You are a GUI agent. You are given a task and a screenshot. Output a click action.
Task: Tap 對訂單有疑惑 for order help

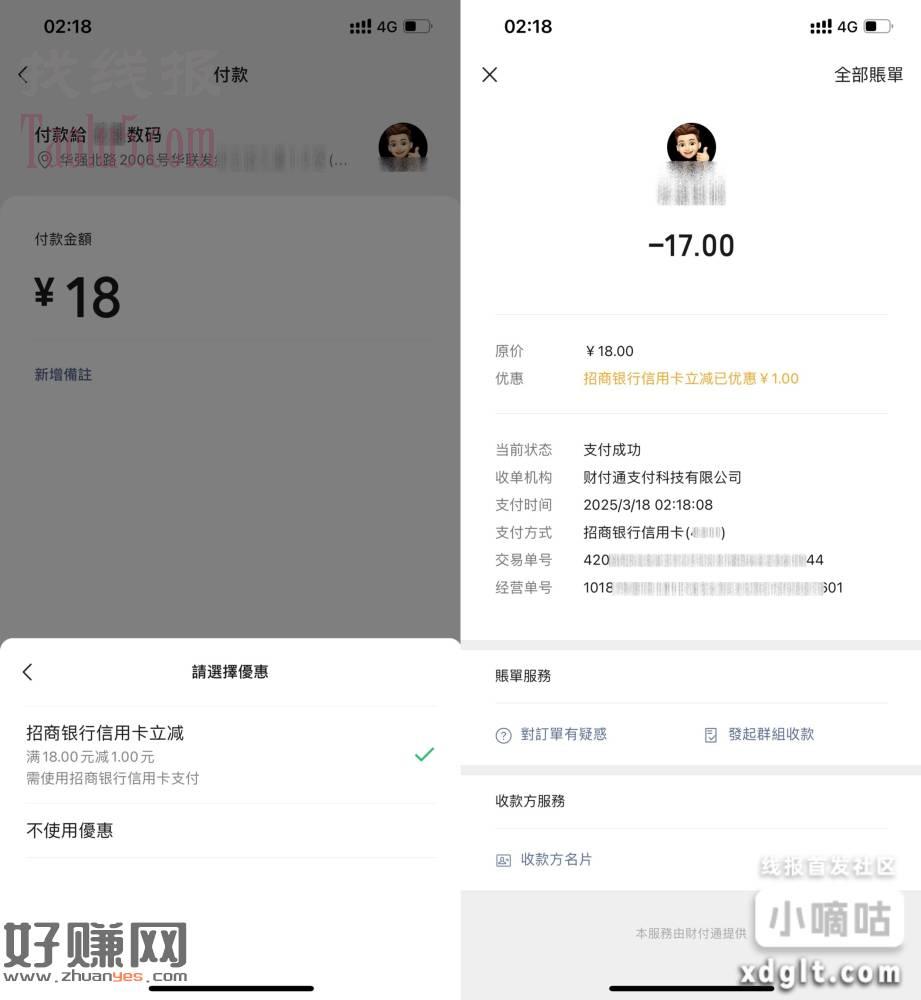point(552,734)
